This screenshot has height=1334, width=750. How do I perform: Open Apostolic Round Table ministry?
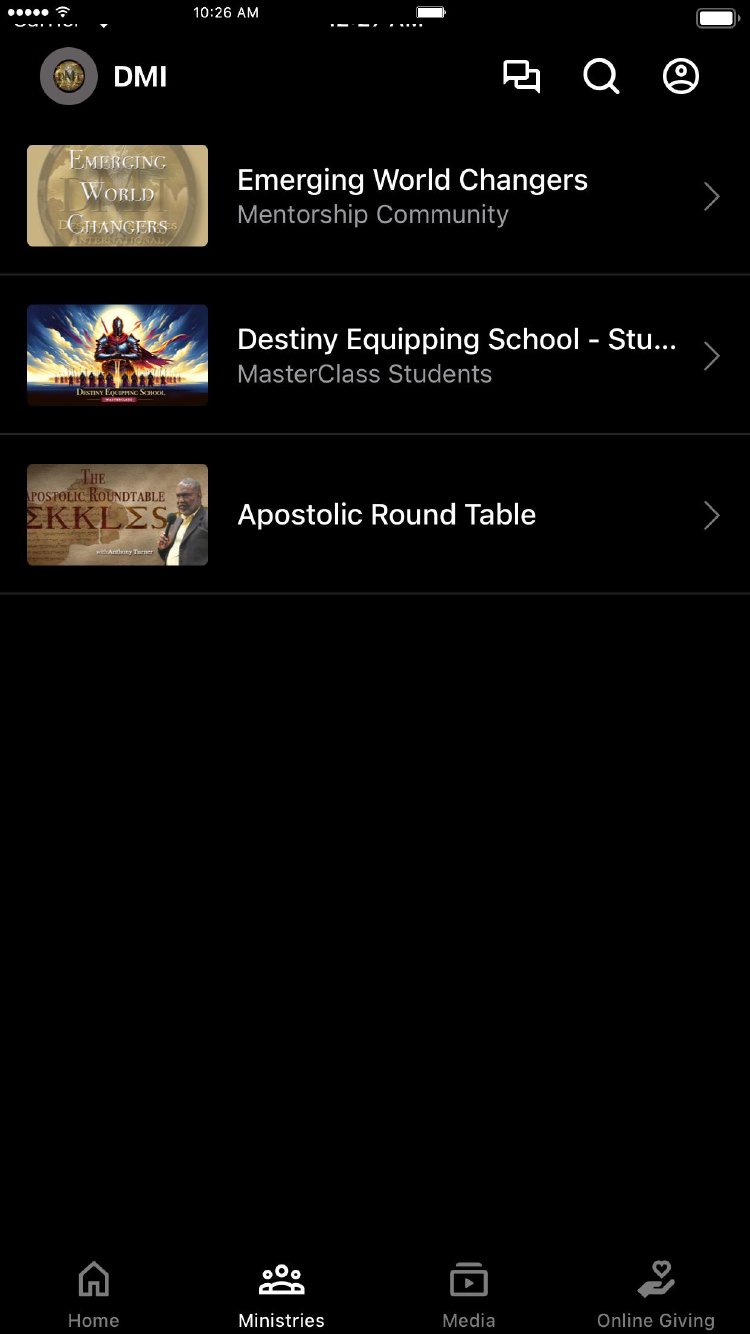click(x=375, y=515)
